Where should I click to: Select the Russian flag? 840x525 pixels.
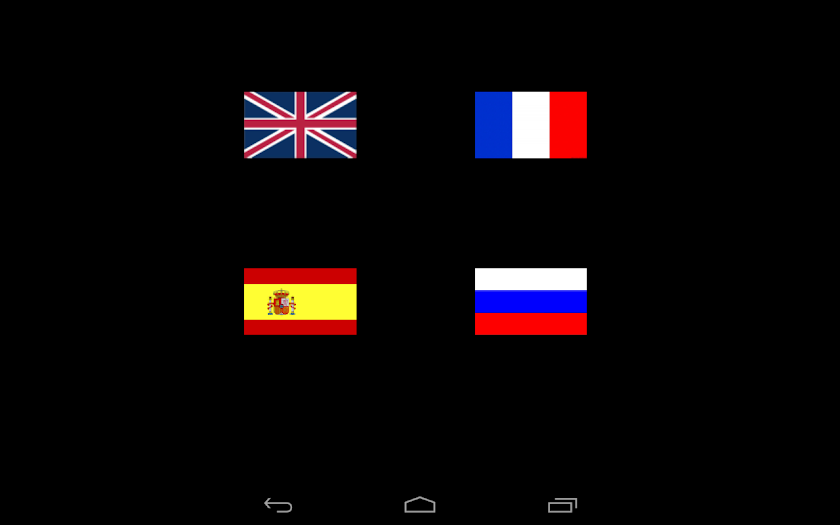point(530,301)
